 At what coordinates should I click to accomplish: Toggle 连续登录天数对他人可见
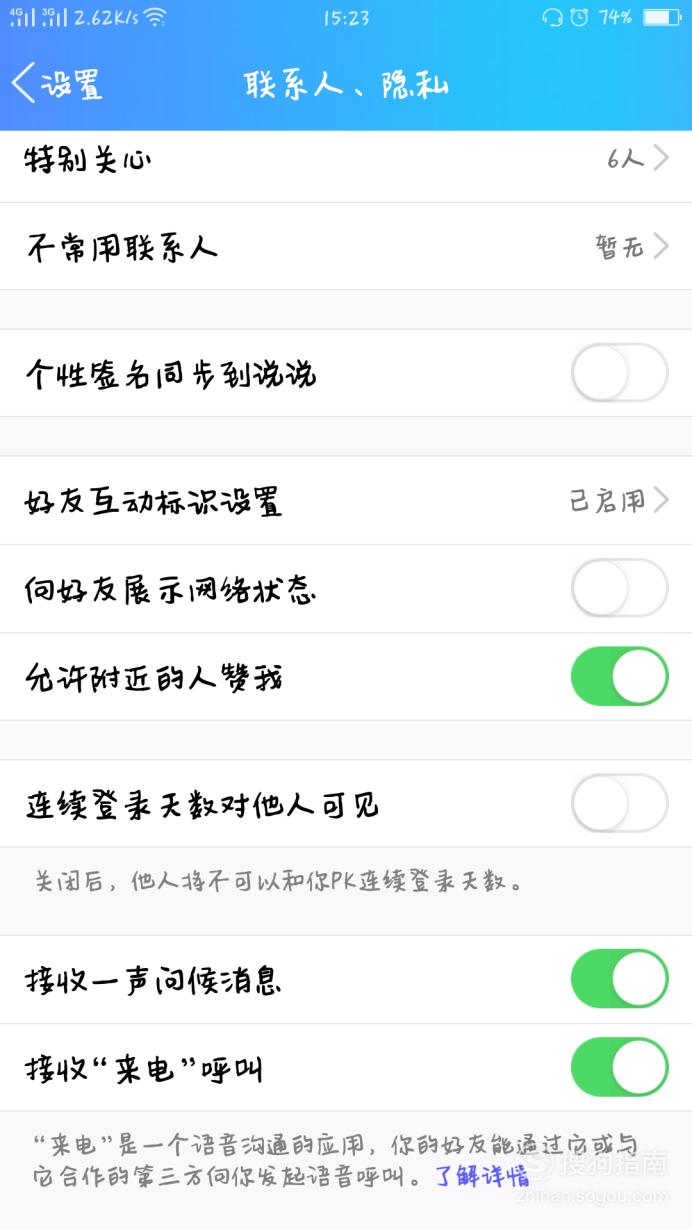tap(619, 803)
